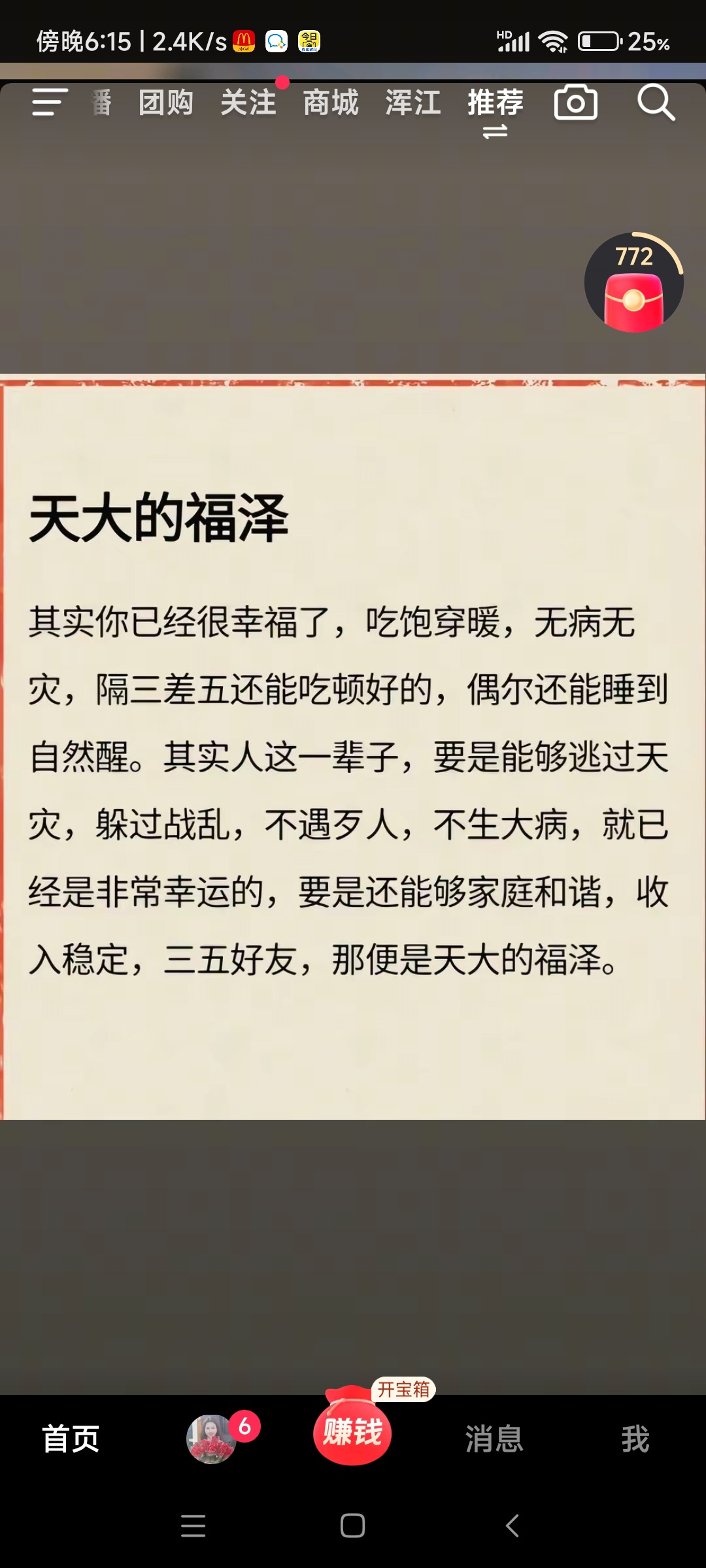Screen dimensions: 706x1568
Task: Open the 商城 tab
Action: point(331,103)
